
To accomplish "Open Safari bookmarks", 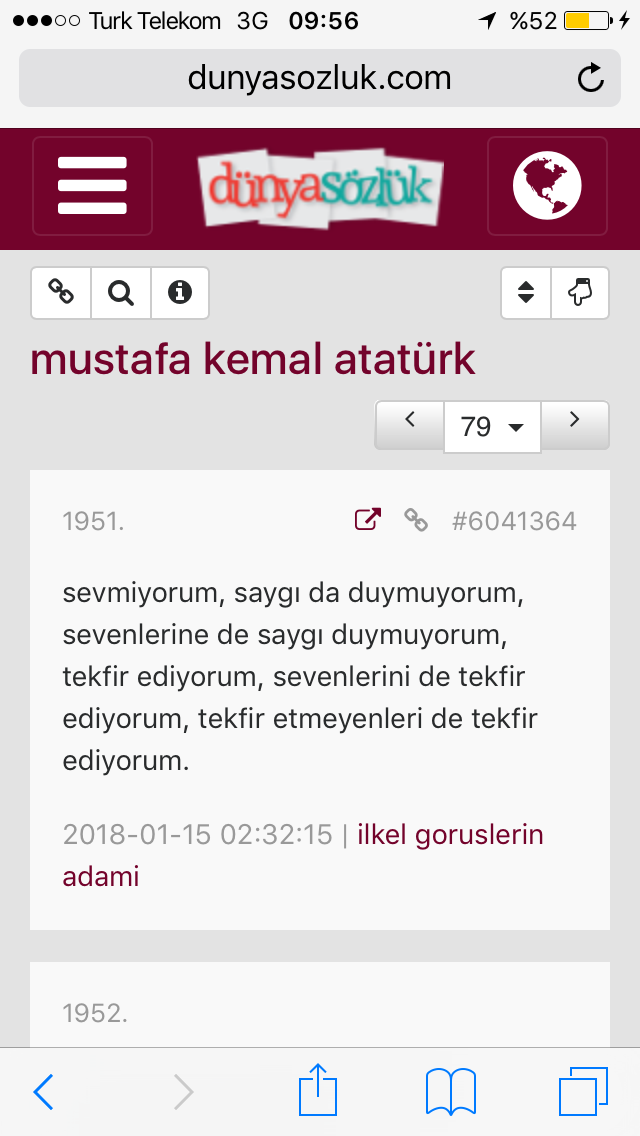I will (x=450, y=1091).
